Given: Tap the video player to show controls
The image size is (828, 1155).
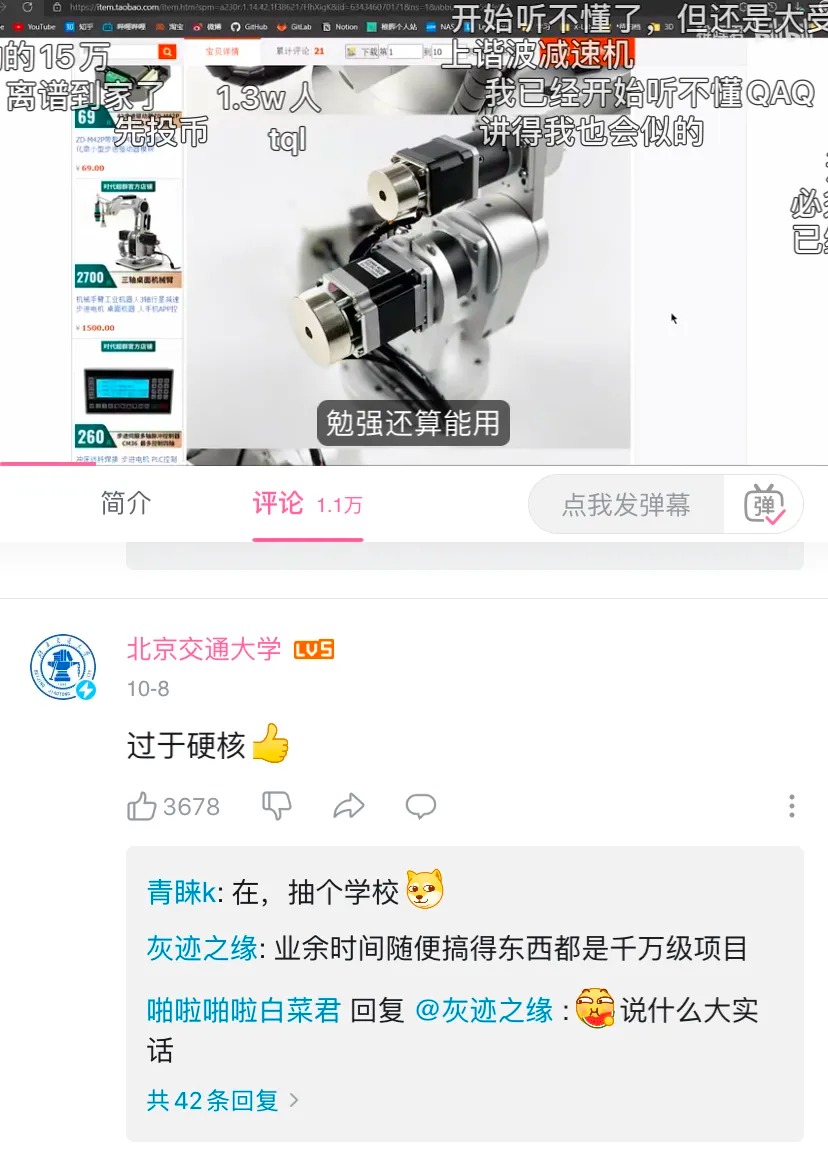Looking at the screenshot, I should click(414, 250).
